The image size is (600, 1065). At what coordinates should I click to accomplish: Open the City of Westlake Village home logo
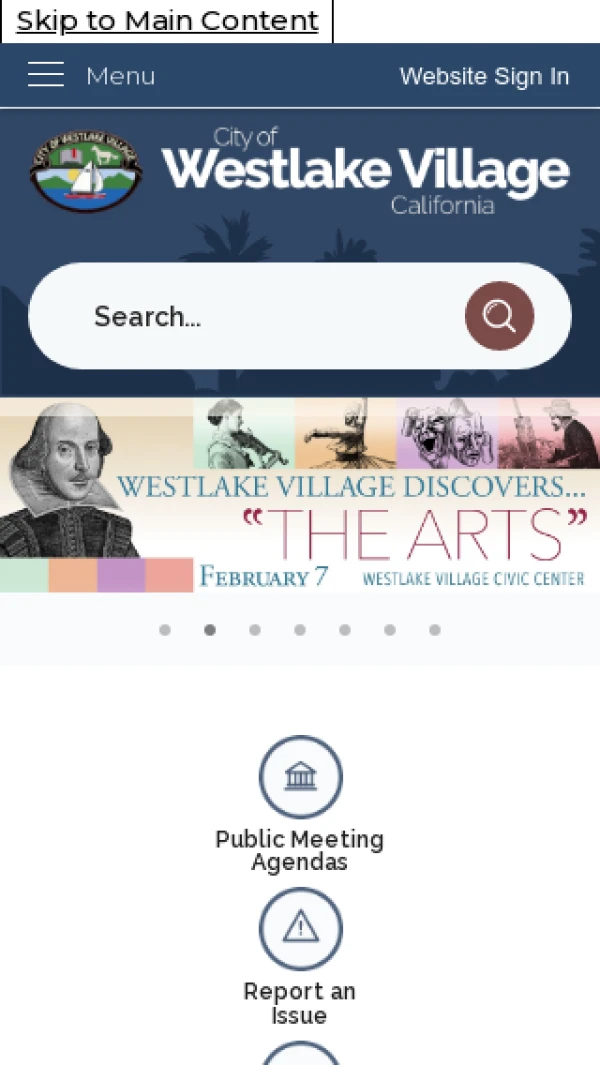tap(300, 172)
